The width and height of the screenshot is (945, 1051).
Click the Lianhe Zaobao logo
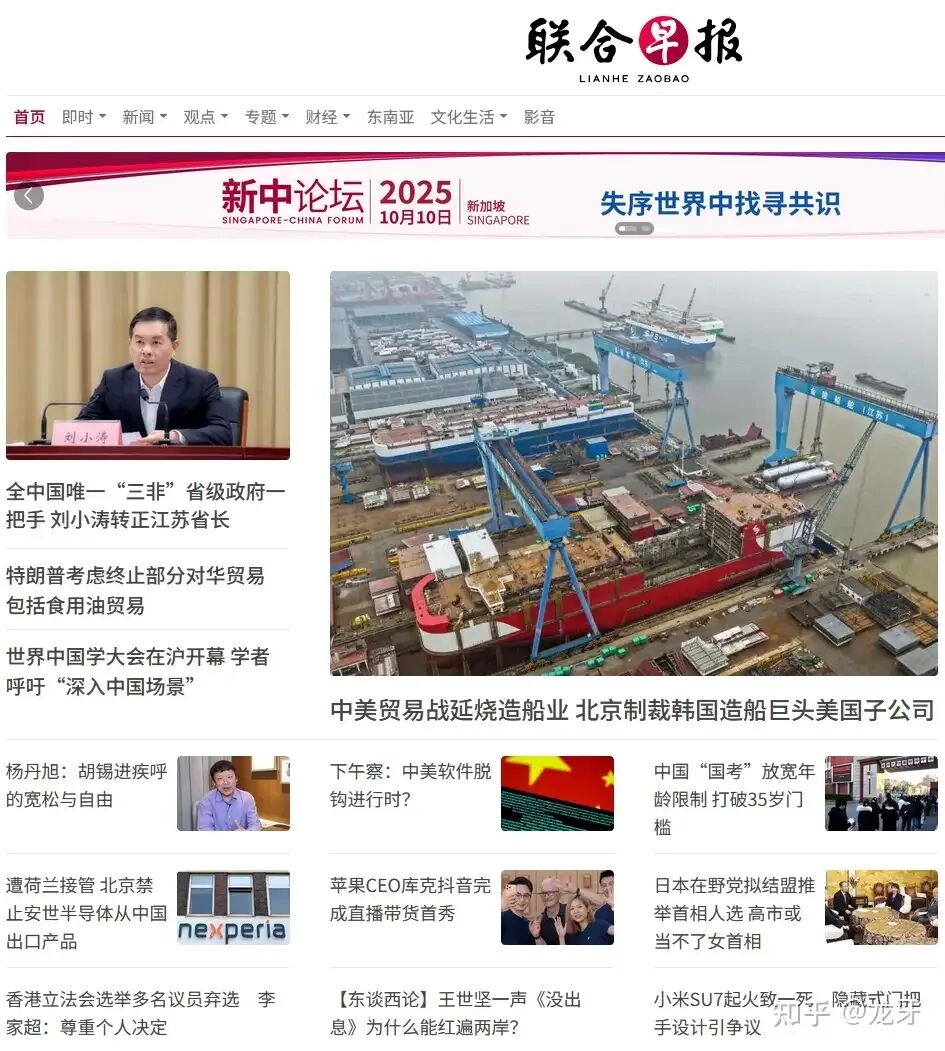click(632, 42)
